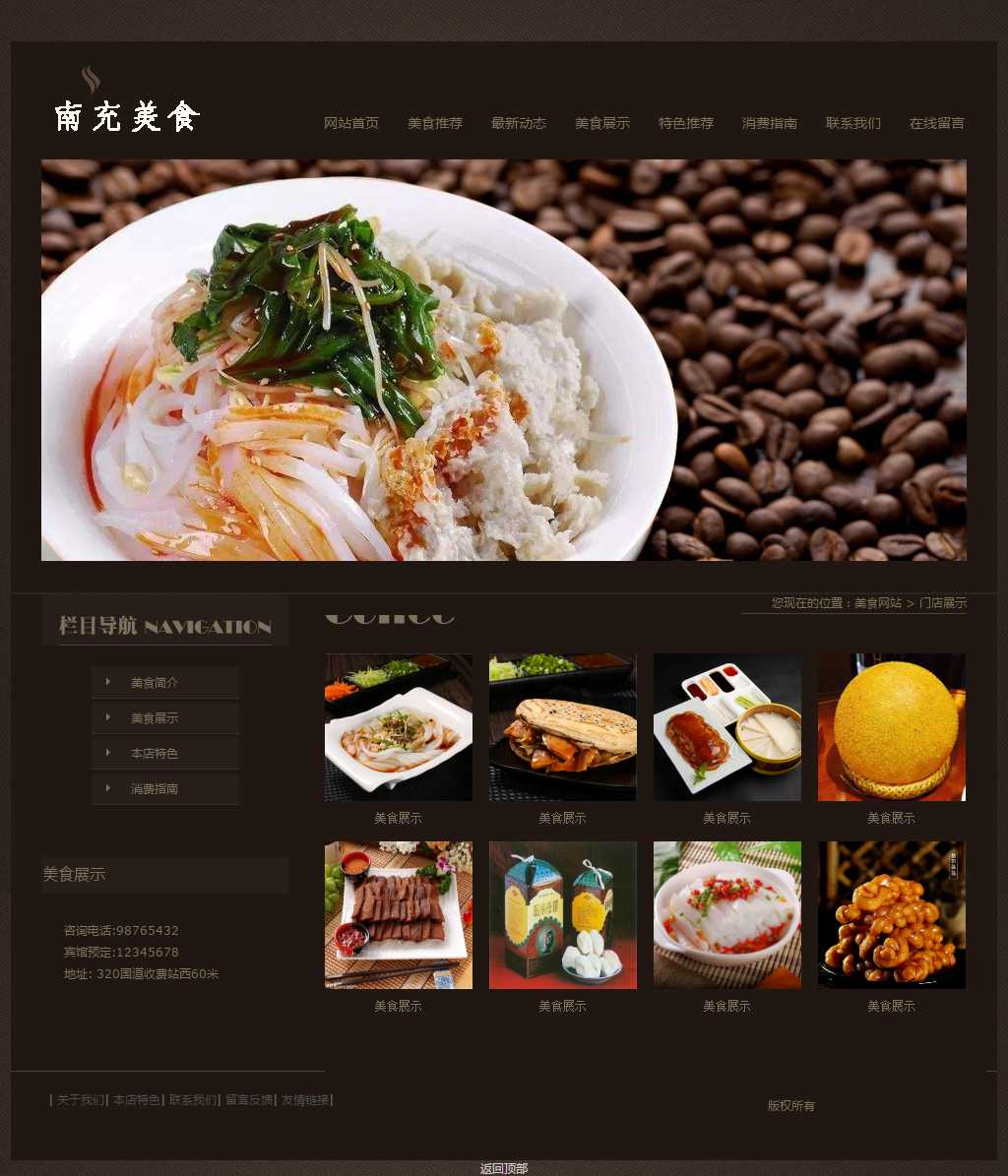Open the 网站首页 nav link
The height and width of the screenshot is (1176, 1008).
[x=351, y=123]
